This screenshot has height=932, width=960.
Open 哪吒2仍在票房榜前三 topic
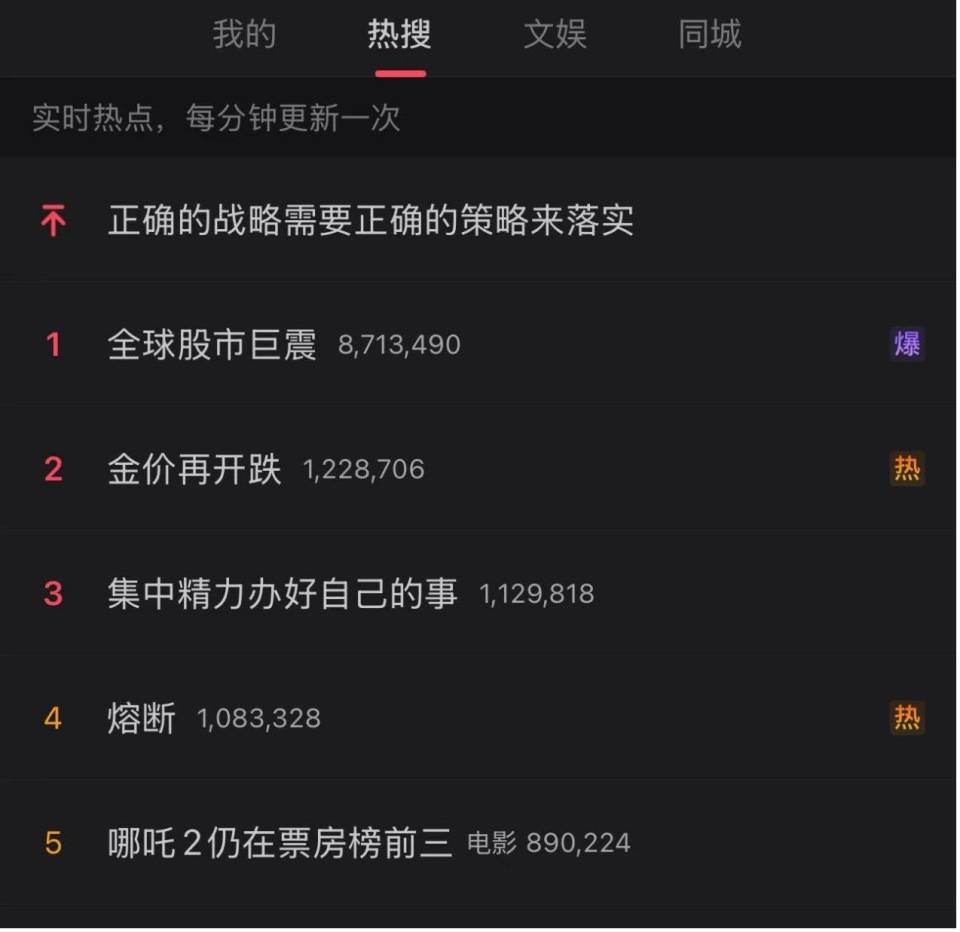tap(280, 843)
